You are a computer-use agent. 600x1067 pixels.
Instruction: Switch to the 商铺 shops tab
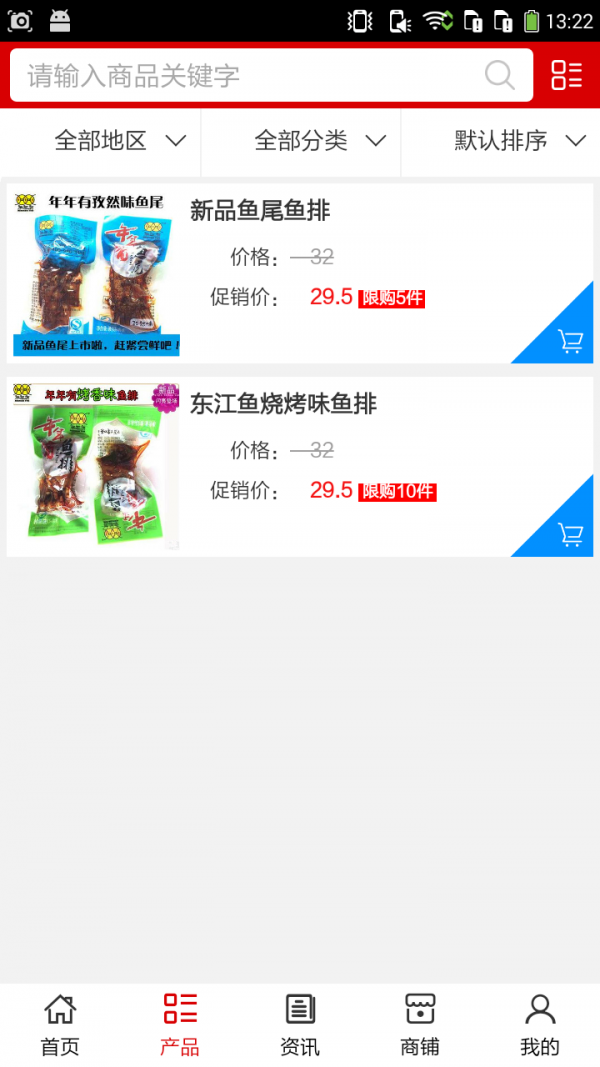420,1025
